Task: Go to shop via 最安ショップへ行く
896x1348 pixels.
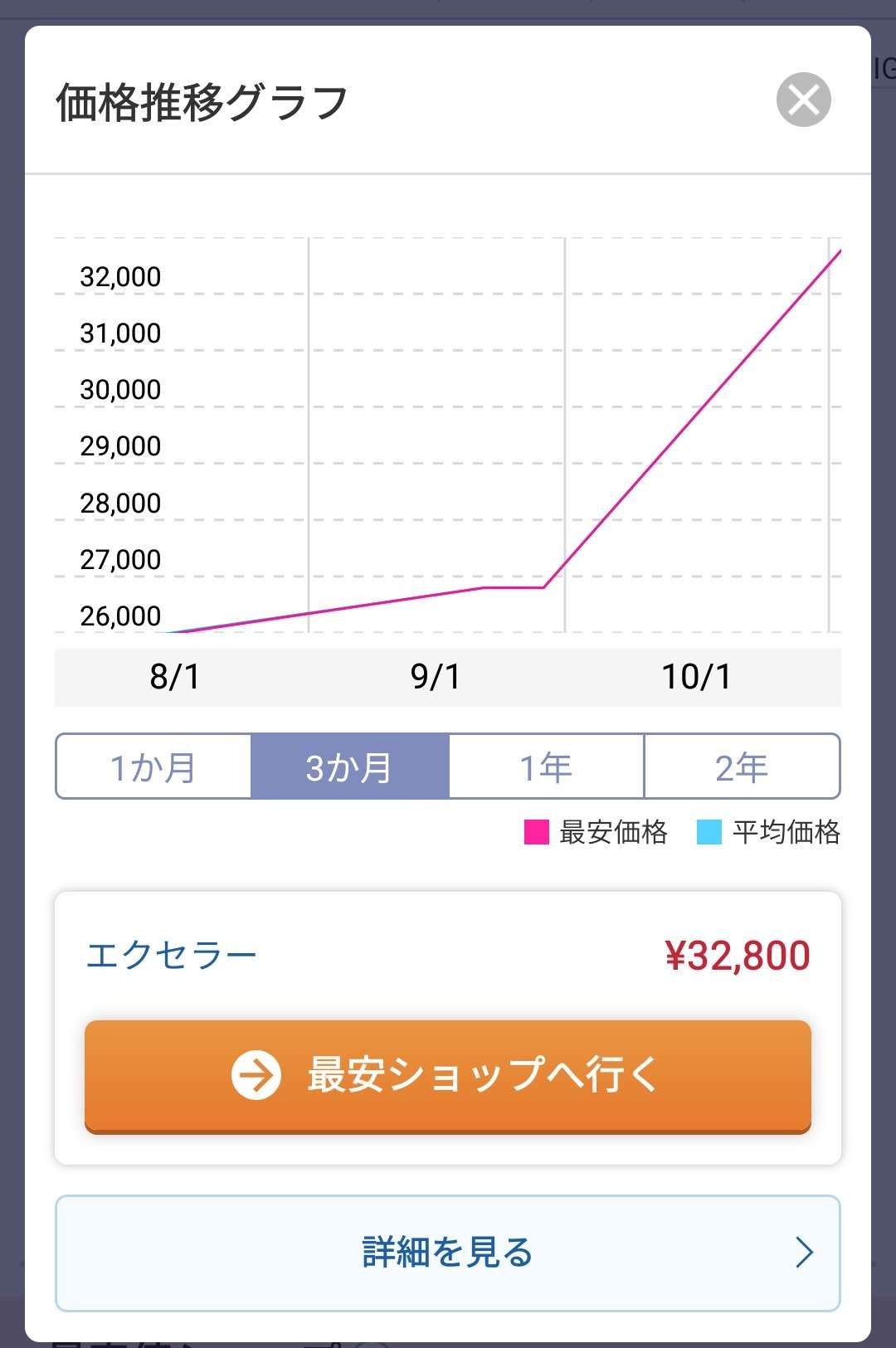Action: pos(448,1075)
